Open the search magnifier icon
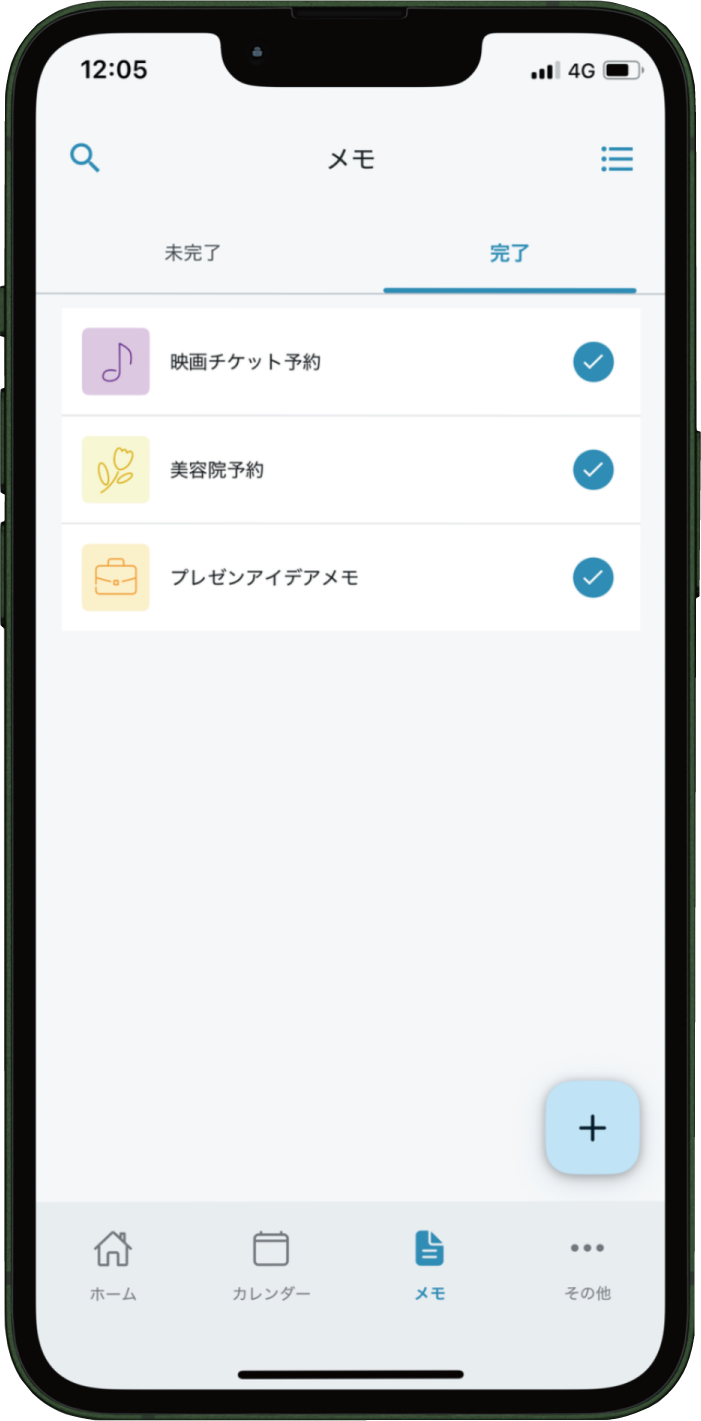Viewport: 701px width, 1421px height. 85,158
